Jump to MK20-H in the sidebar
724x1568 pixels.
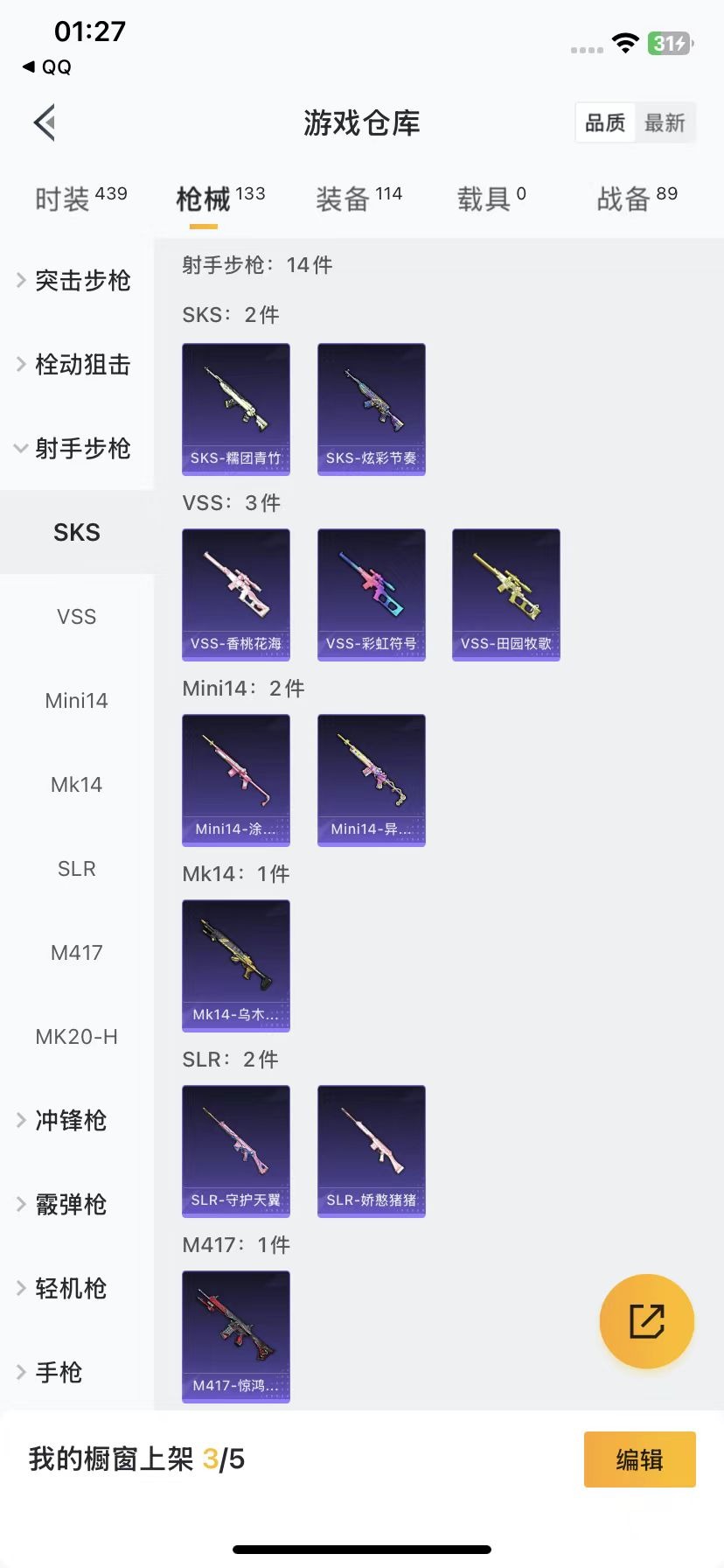pos(77,1036)
